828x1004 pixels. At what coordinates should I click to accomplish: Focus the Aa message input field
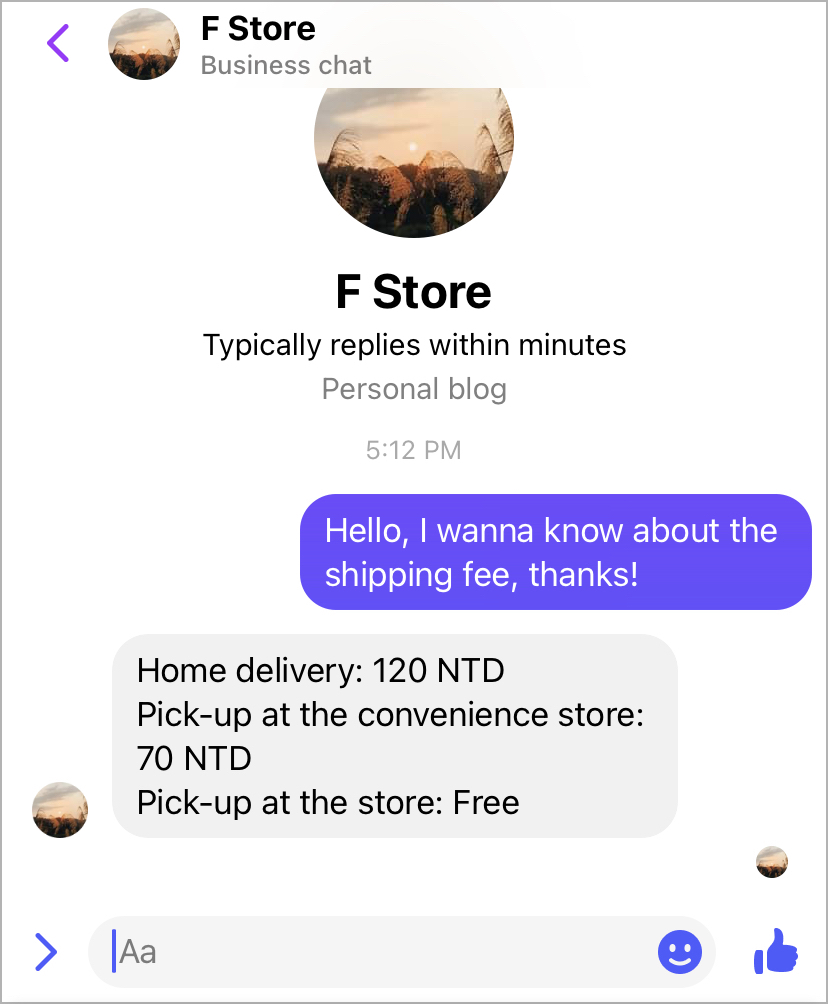[x=380, y=952]
